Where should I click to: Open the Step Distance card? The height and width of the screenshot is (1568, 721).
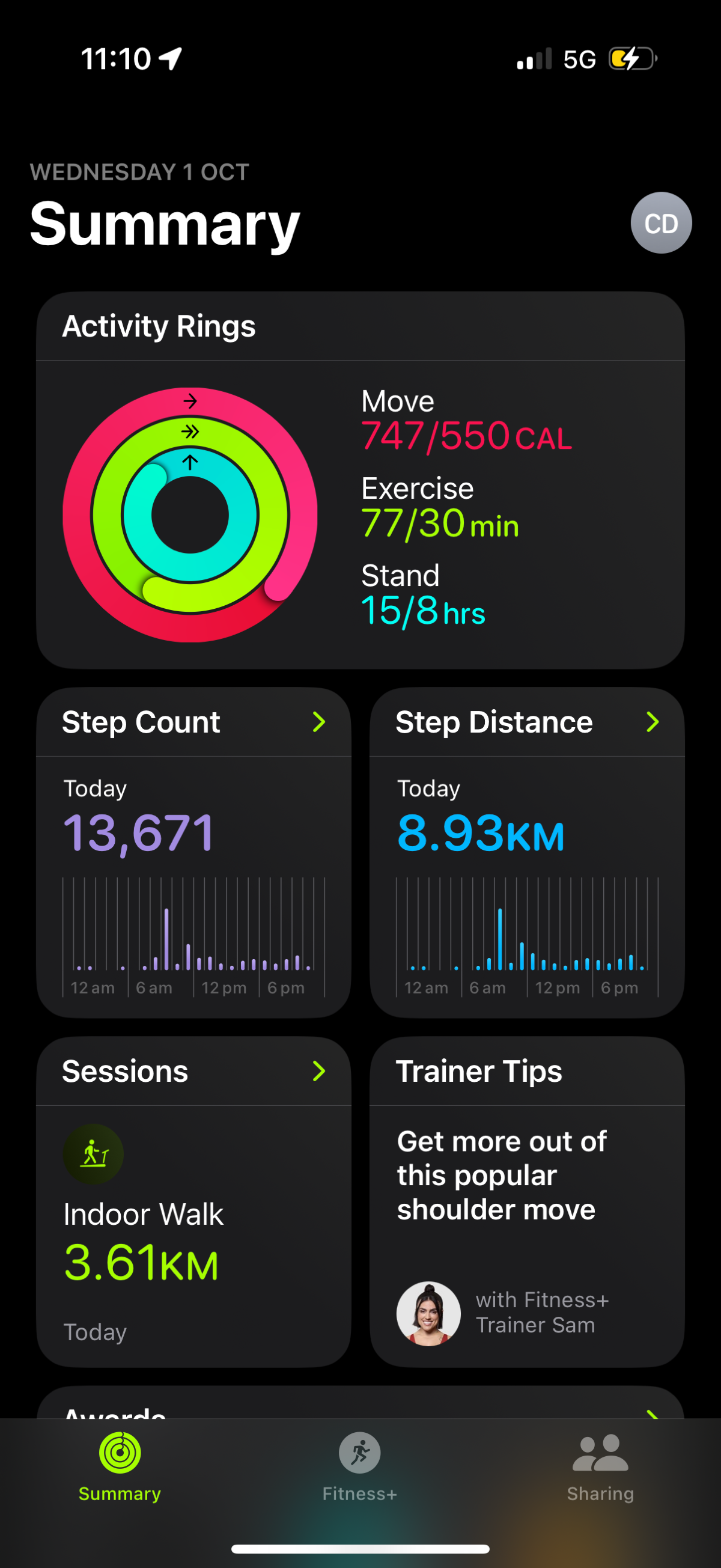coord(527,852)
